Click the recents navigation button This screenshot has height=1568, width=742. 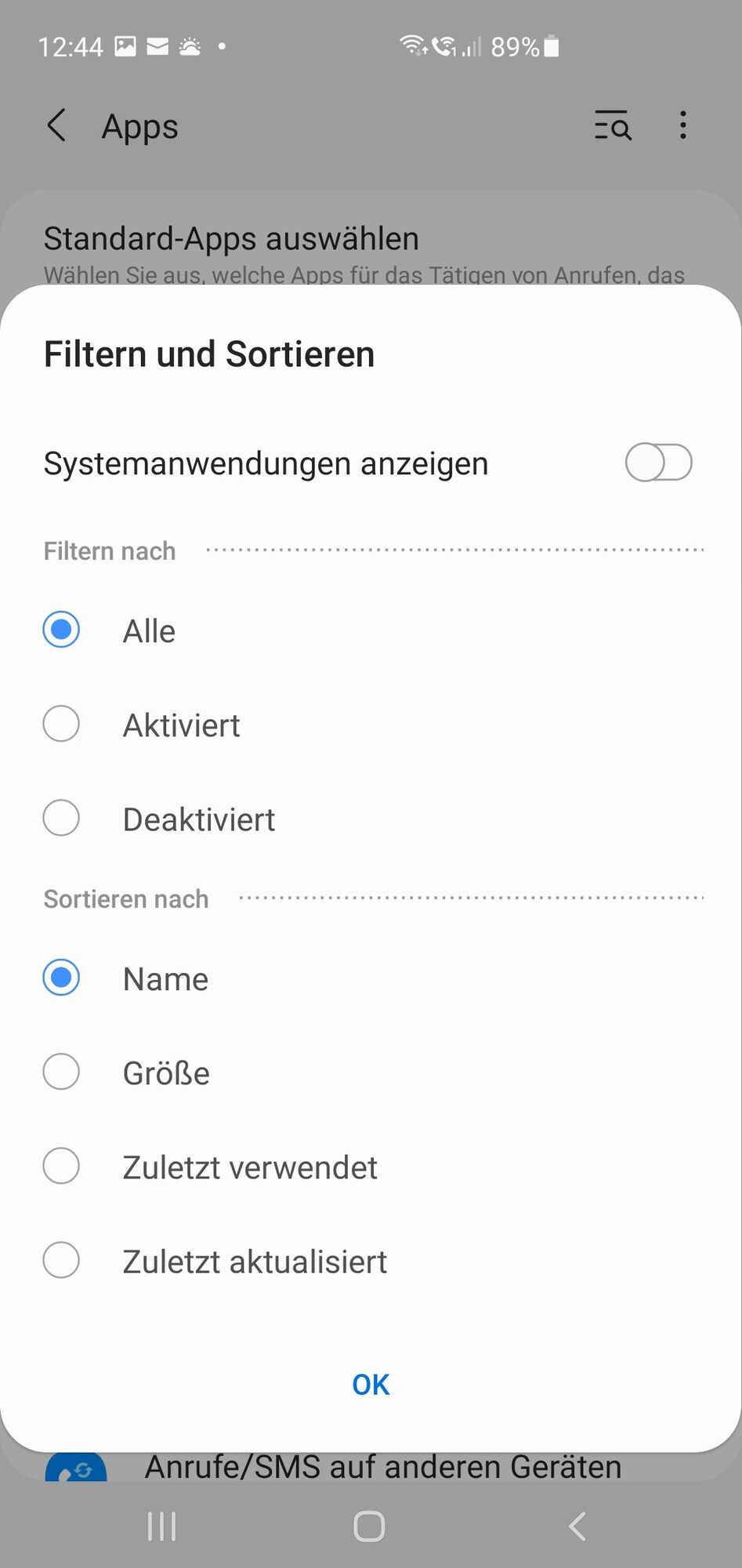pos(161,1526)
